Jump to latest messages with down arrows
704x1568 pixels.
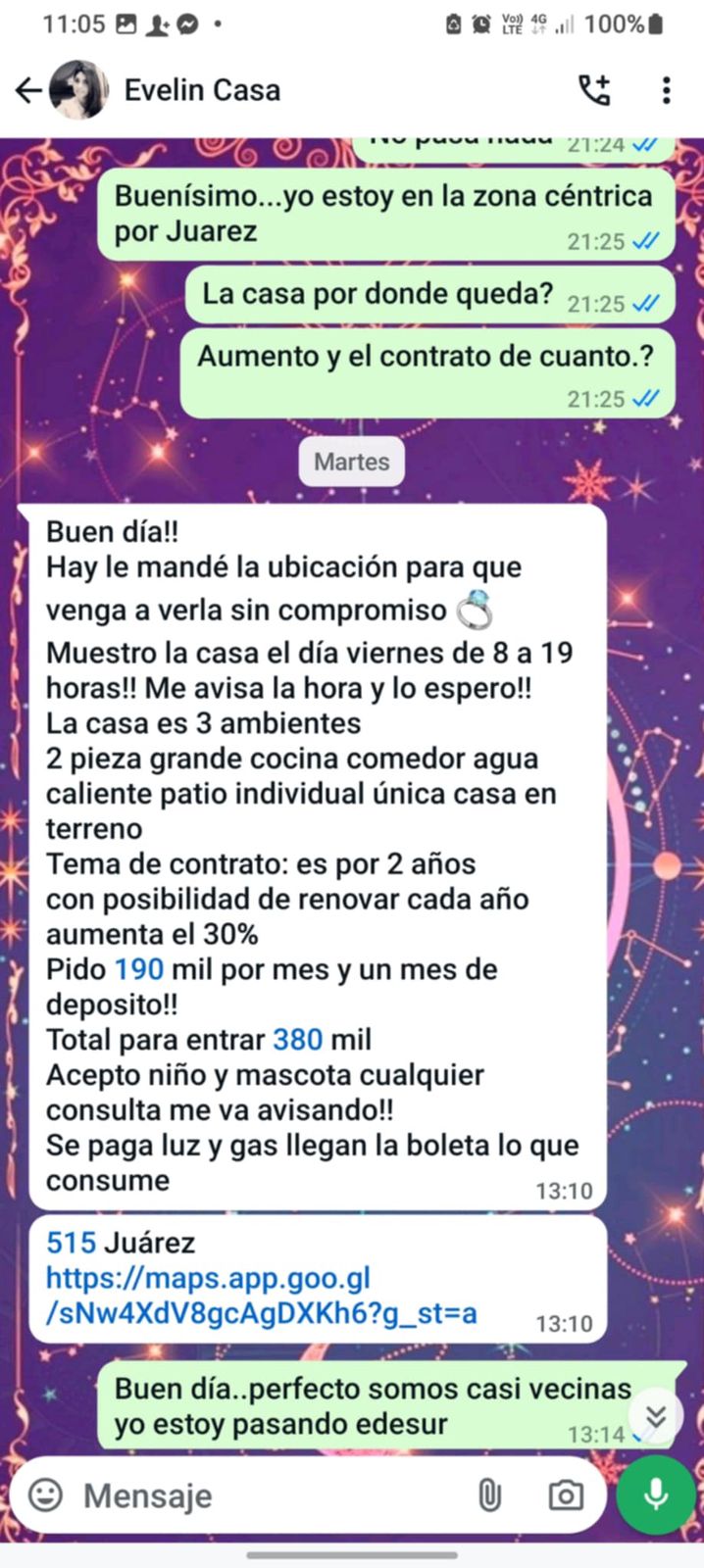(656, 1416)
